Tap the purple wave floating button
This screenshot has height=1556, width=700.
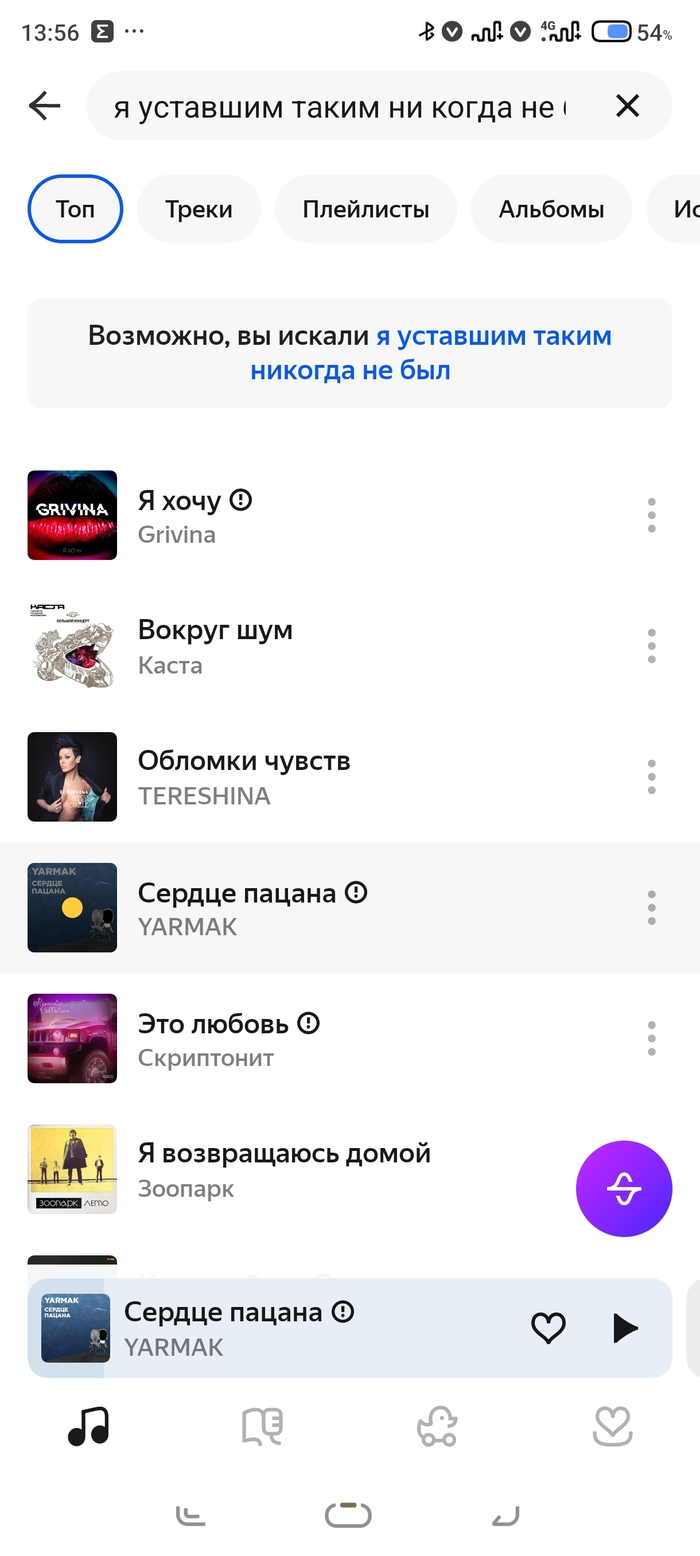point(624,1189)
